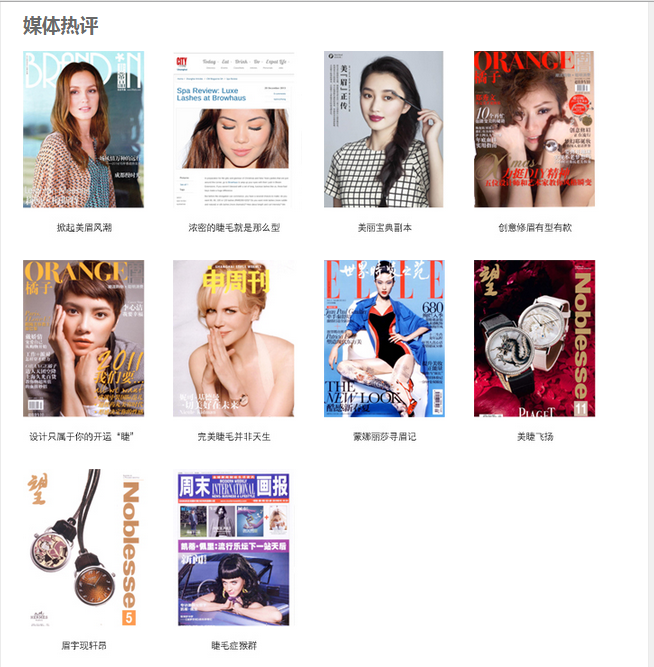The height and width of the screenshot is (667, 654).
Task: View the 蒙娜丽莎寻眉记 ELLE cover
Action: [384, 338]
